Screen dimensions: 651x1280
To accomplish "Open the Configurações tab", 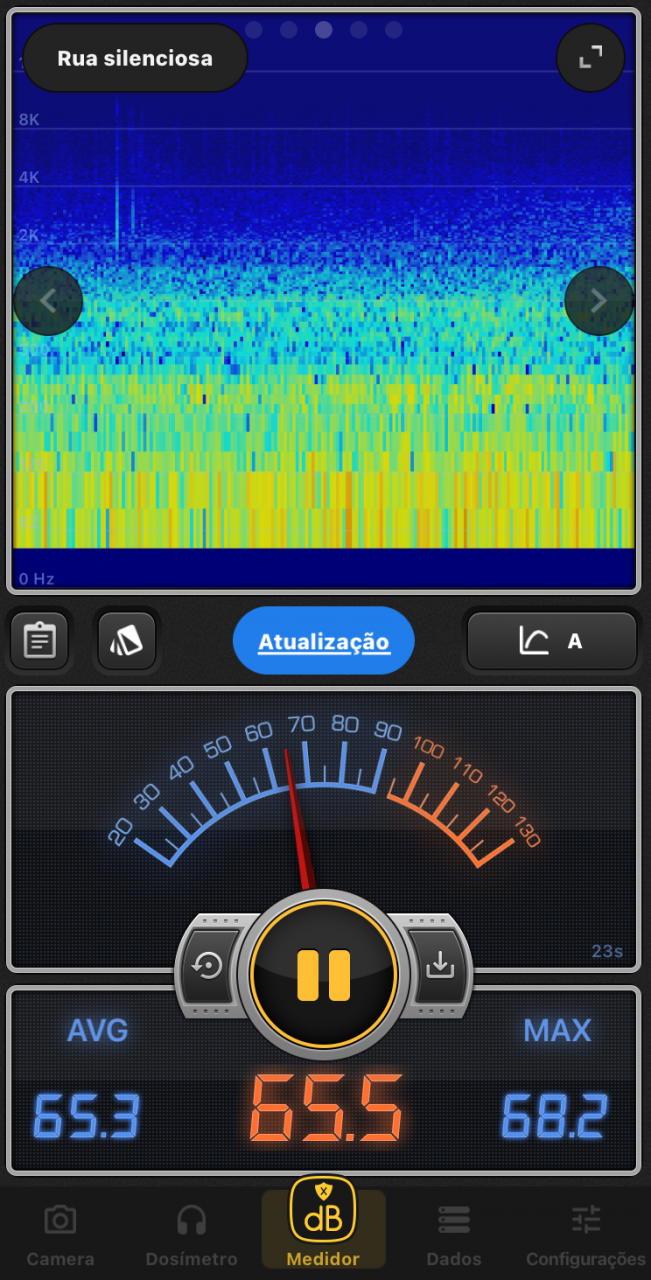I will [586, 1235].
